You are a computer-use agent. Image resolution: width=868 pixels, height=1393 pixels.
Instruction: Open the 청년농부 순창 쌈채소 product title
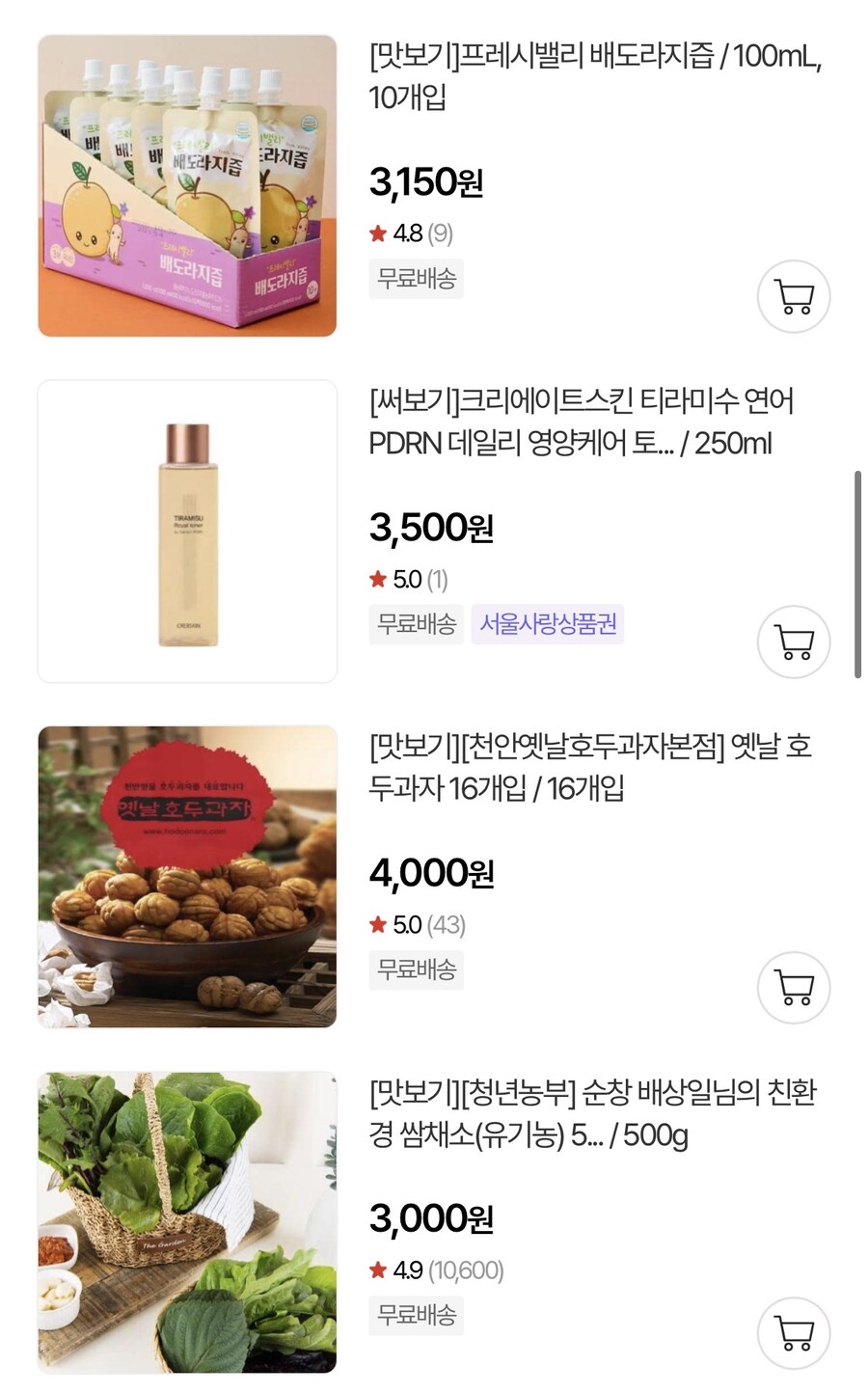coord(588,1112)
